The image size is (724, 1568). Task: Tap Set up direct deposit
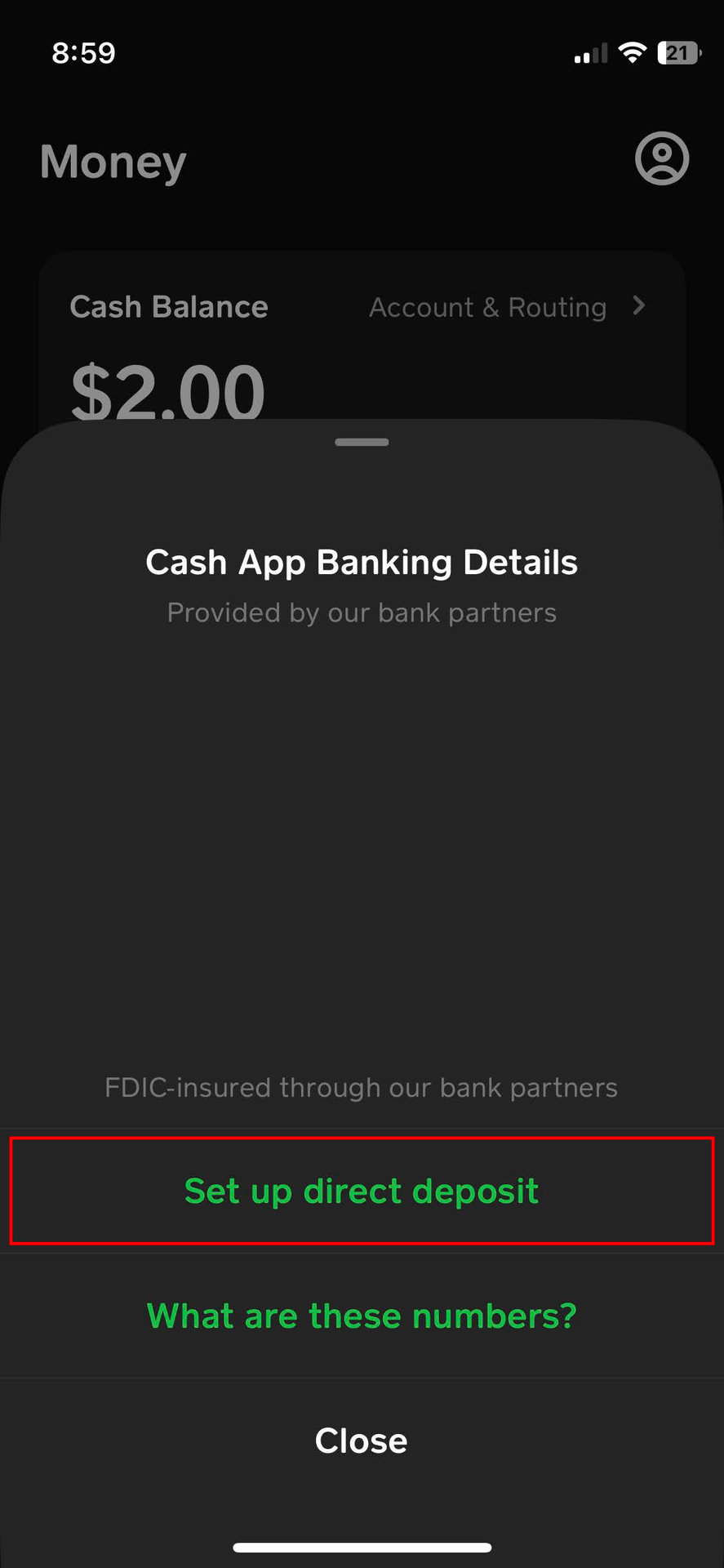(x=362, y=1191)
